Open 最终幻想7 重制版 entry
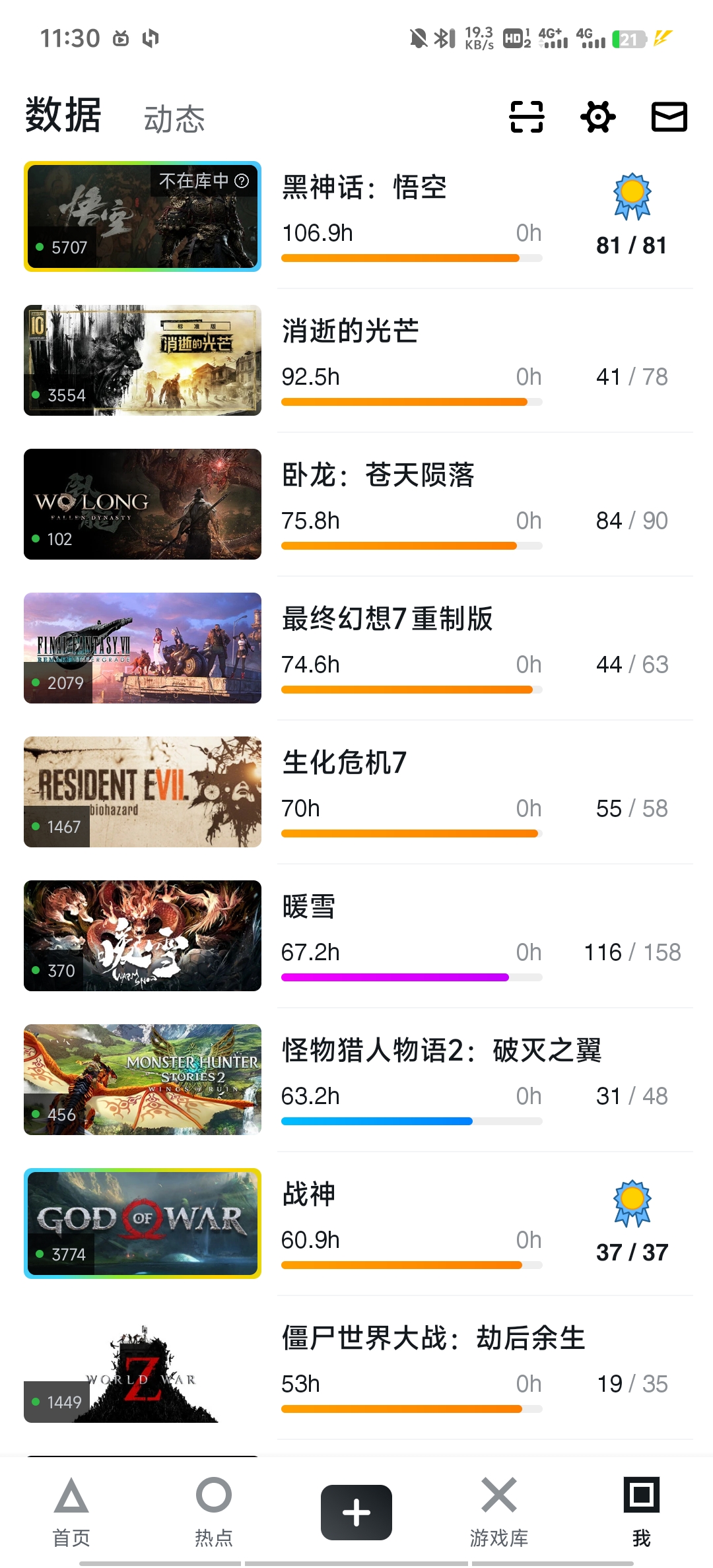Image resolution: width=713 pixels, height=1568 pixels. pos(387,619)
